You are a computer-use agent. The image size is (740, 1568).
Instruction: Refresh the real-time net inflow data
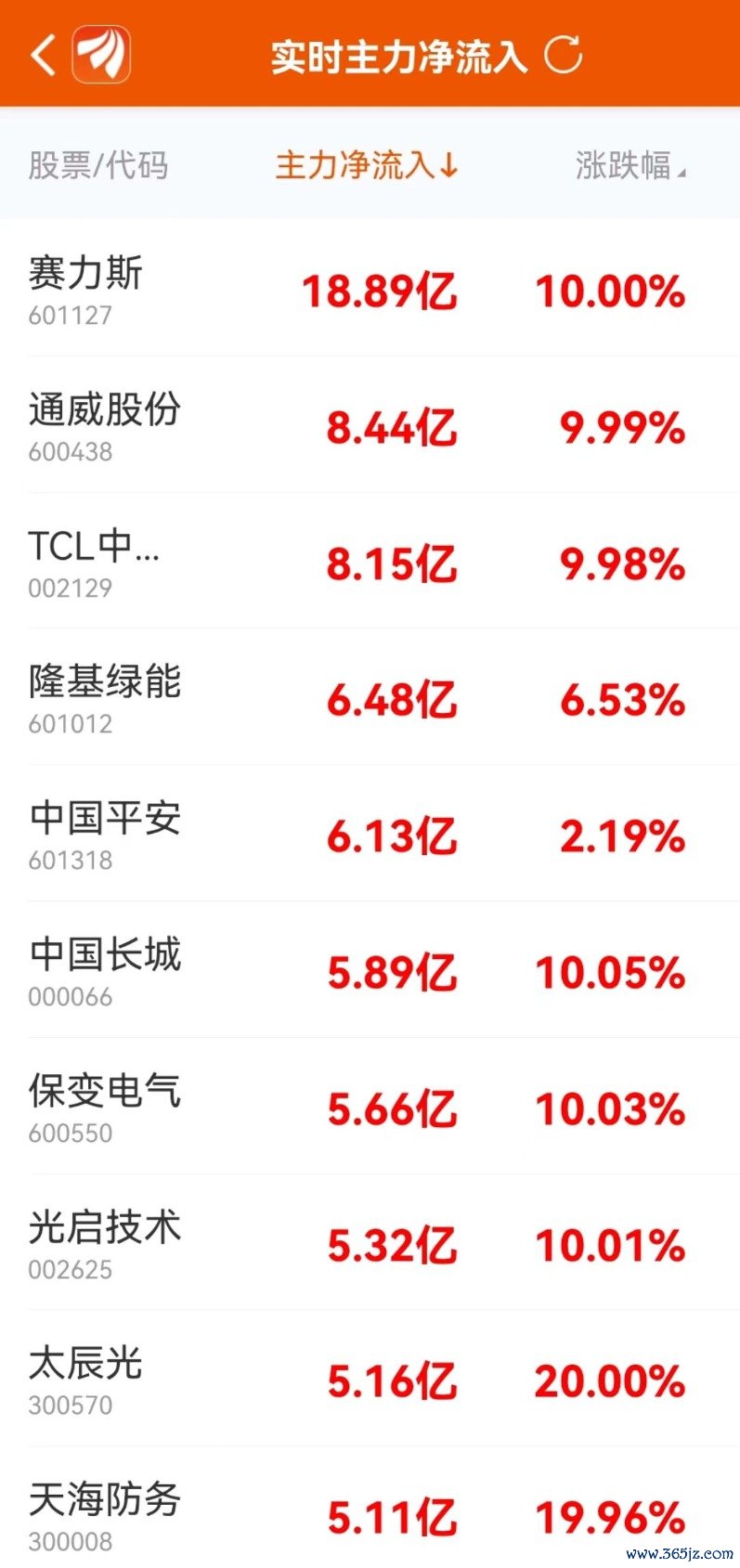click(564, 55)
